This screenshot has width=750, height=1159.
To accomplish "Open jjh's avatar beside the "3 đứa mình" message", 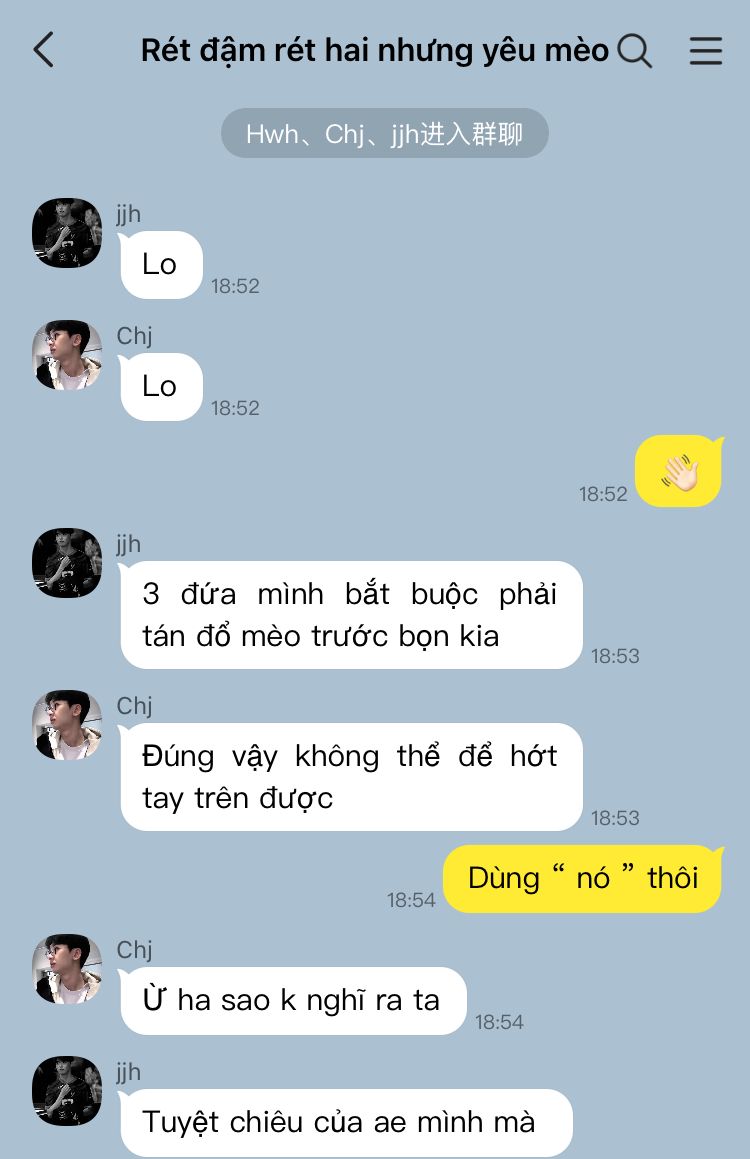I will tap(67, 563).
